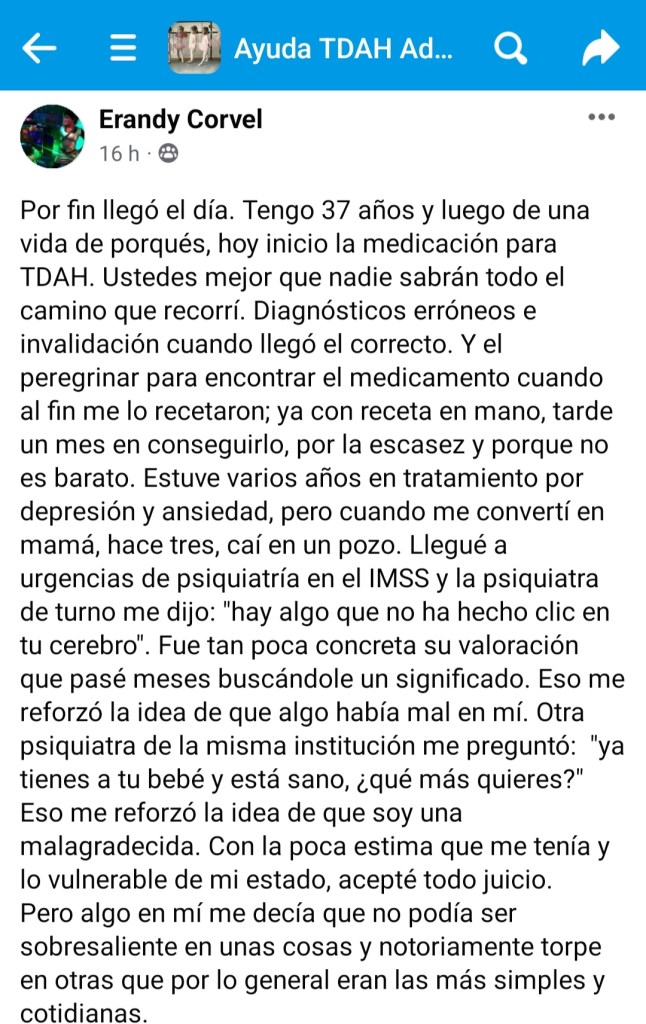Open the hamburger menu
The height and width of the screenshot is (1024, 646).
(x=123, y=48)
